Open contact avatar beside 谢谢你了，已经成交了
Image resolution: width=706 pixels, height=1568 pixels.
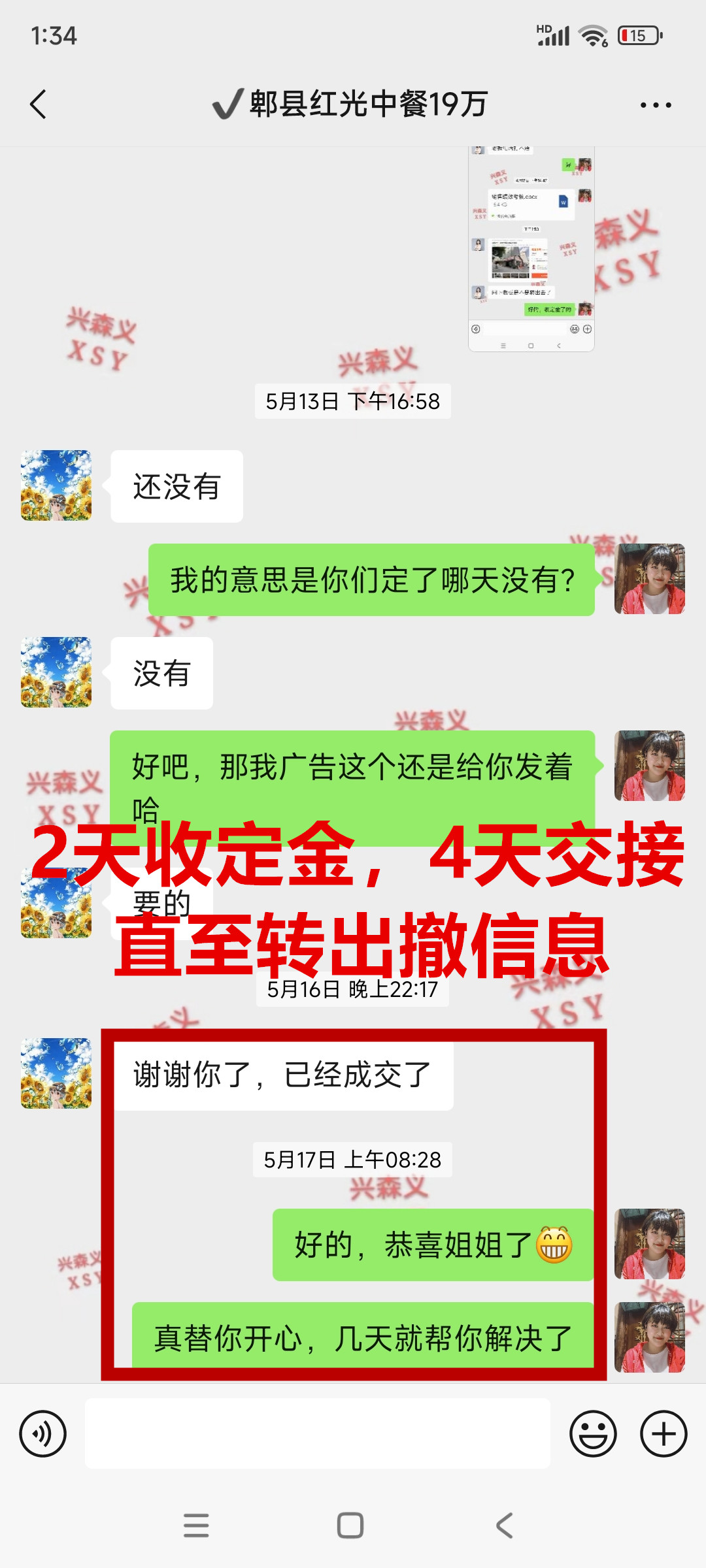(x=56, y=1073)
